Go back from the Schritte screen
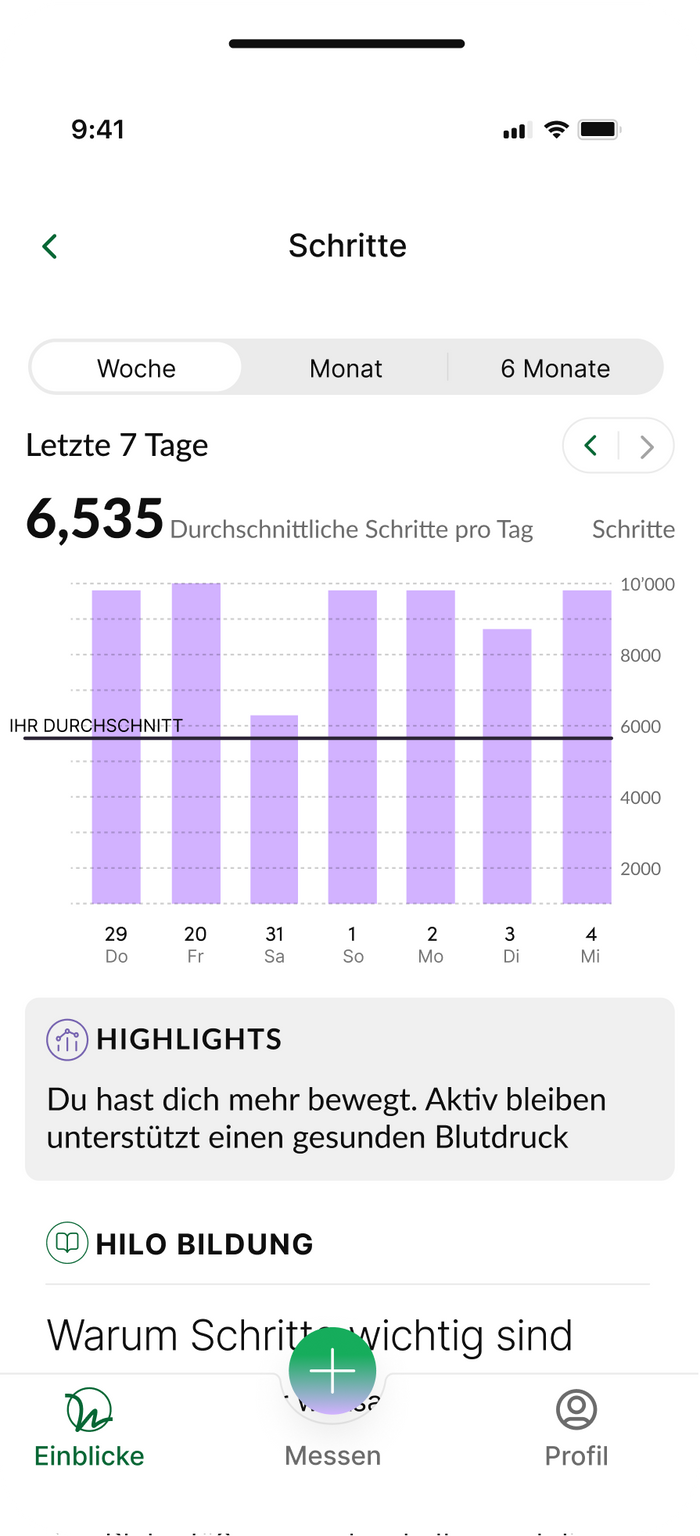This screenshot has height=1536, width=700. pos(50,246)
